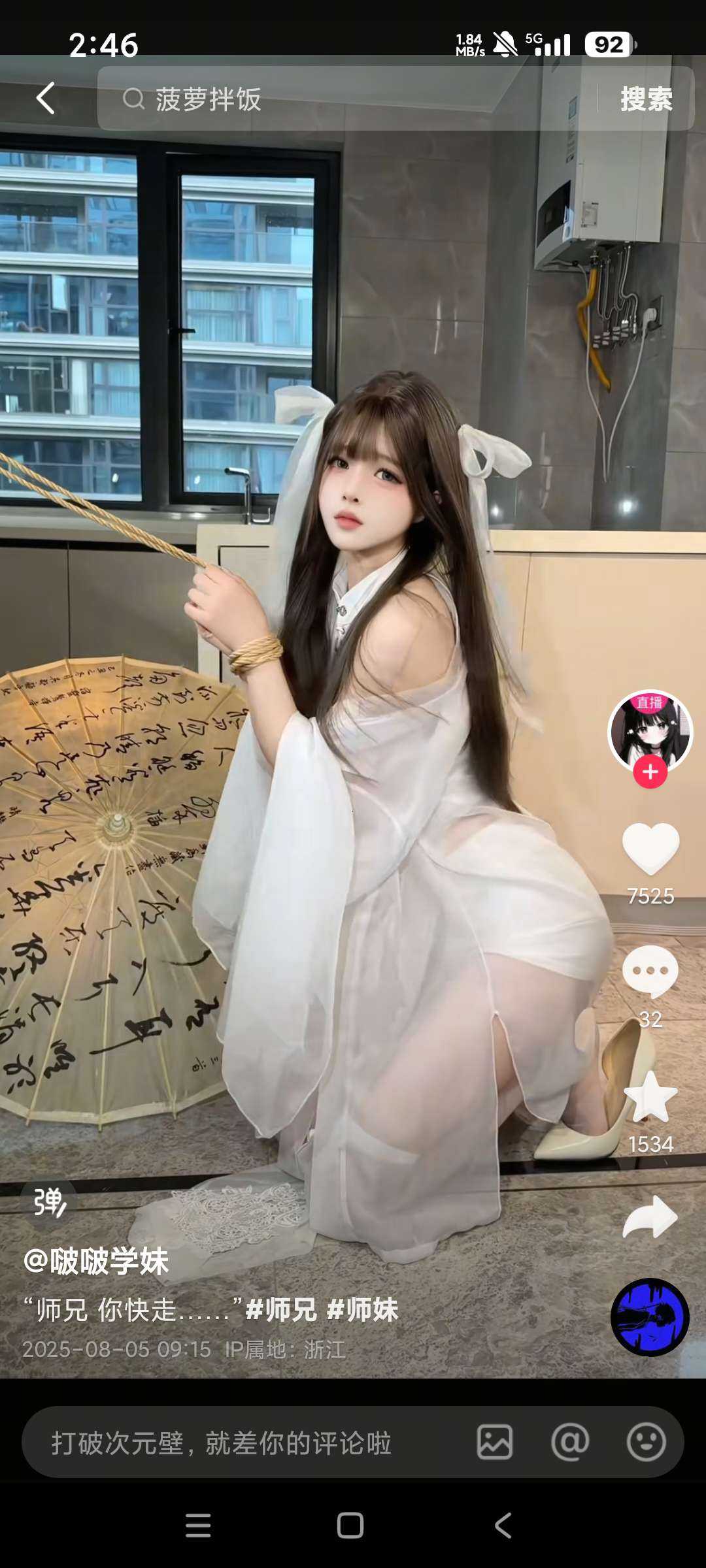Tap the 搜索 search button

click(x=646, y=99)
